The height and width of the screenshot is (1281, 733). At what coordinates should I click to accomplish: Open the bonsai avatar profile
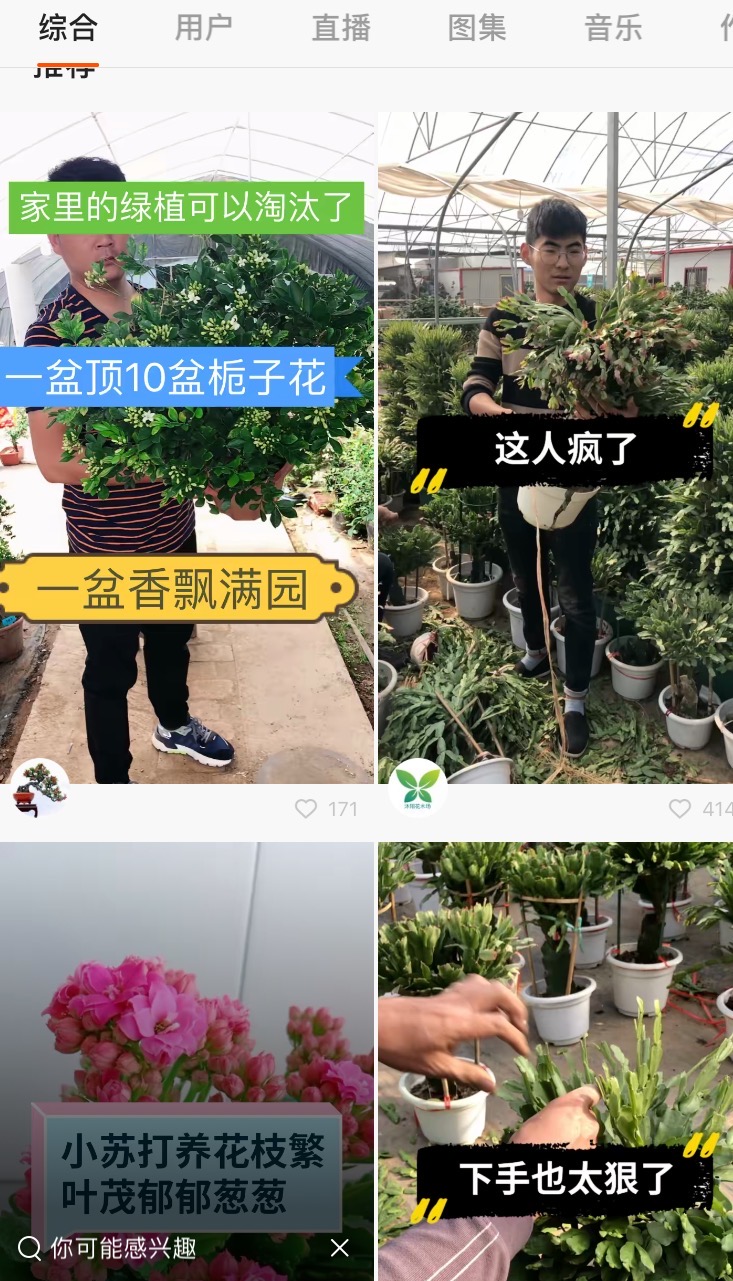[40, 788]
